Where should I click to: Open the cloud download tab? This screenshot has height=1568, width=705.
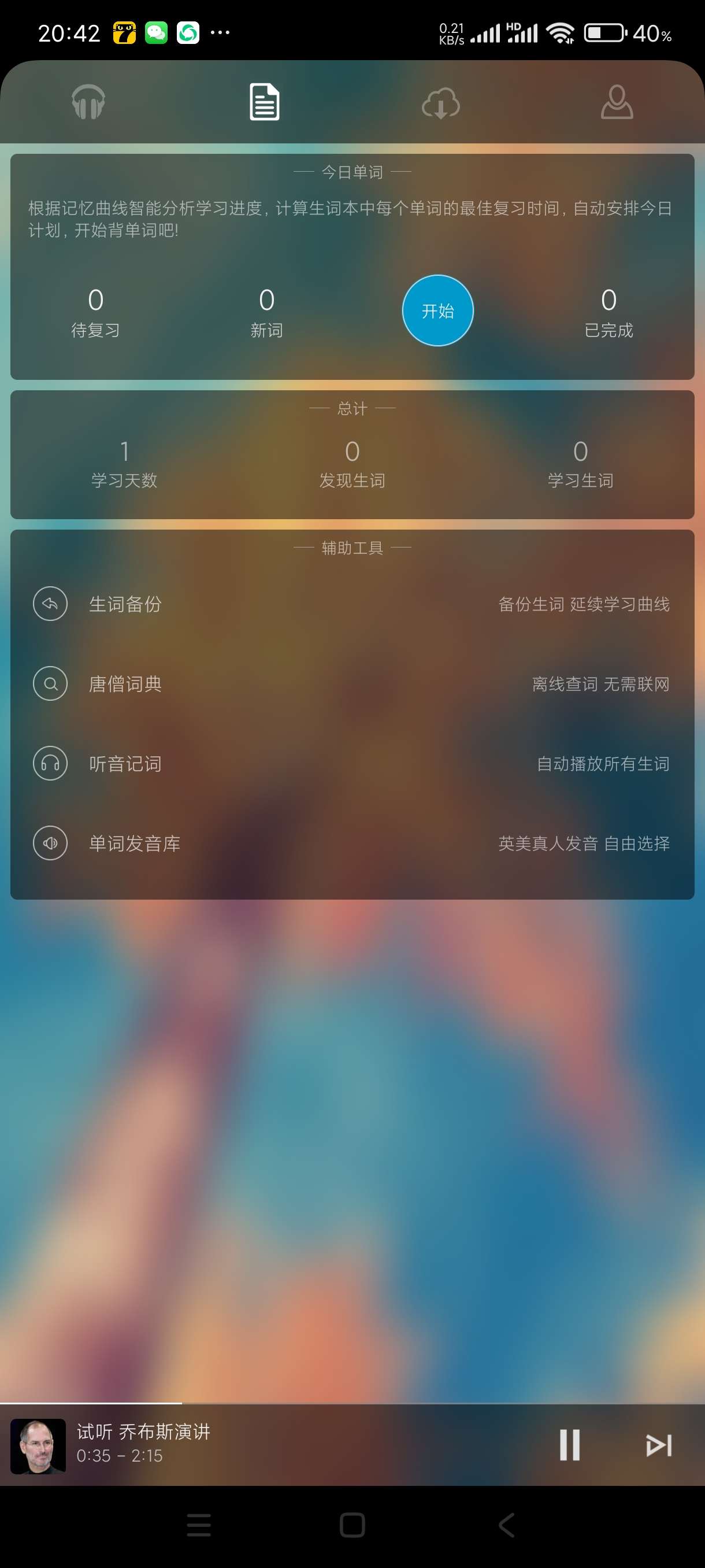[440, 103]
